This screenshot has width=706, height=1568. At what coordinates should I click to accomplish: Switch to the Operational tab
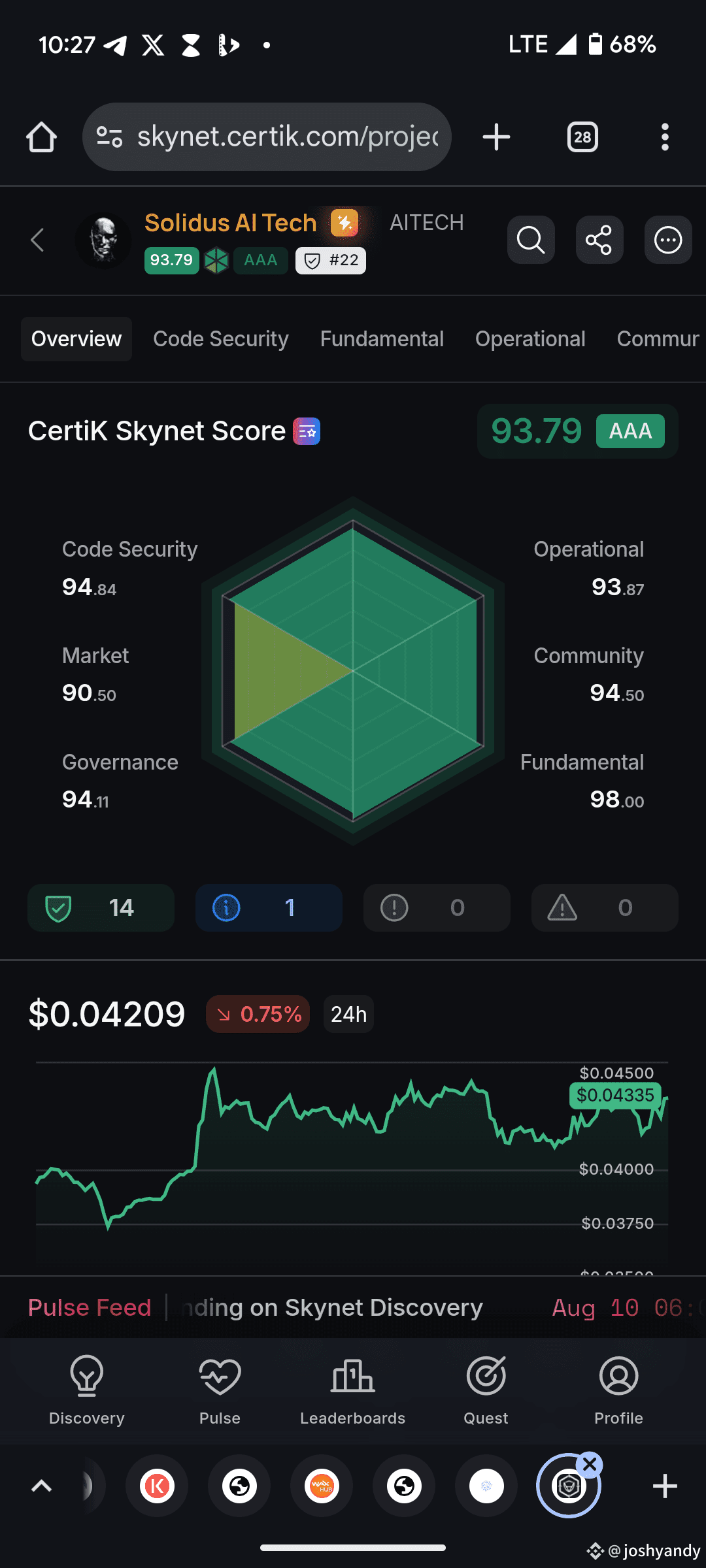coord(529,339)
